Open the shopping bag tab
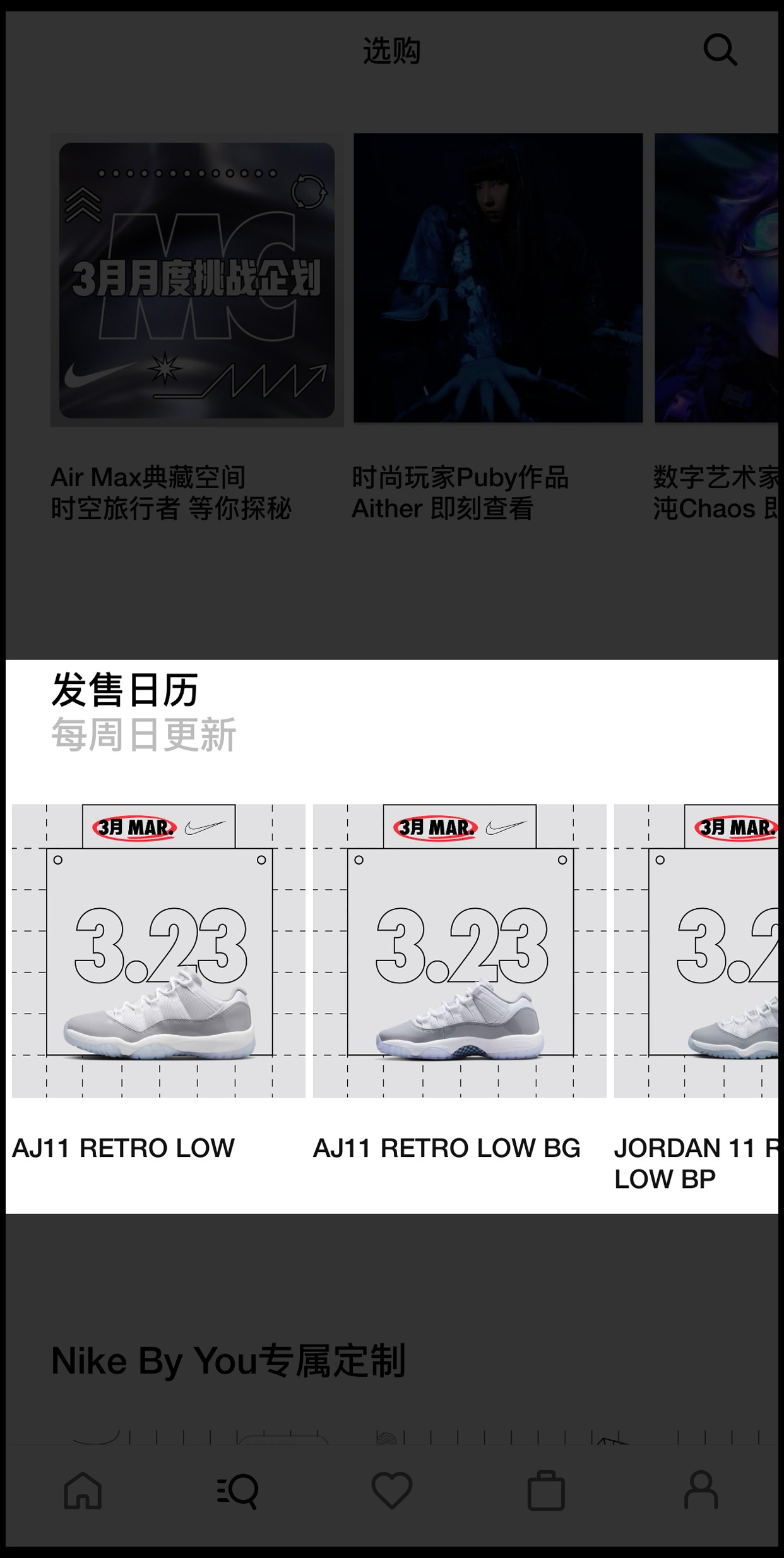Screen dimensions: 784x1558 pyautogui.click(x=546, y=1490)
